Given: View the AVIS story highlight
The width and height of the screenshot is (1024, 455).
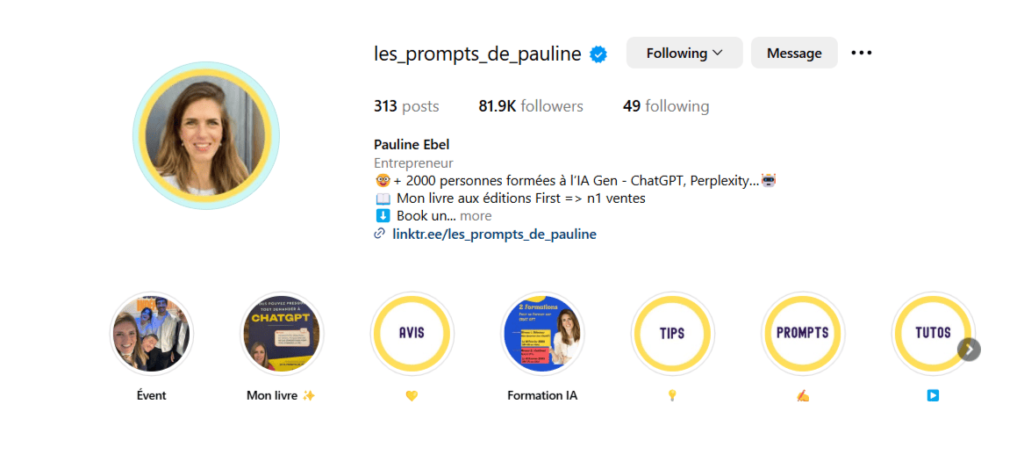Looking at the screenshot, I should pyautogui.click(x=412, y=334).
